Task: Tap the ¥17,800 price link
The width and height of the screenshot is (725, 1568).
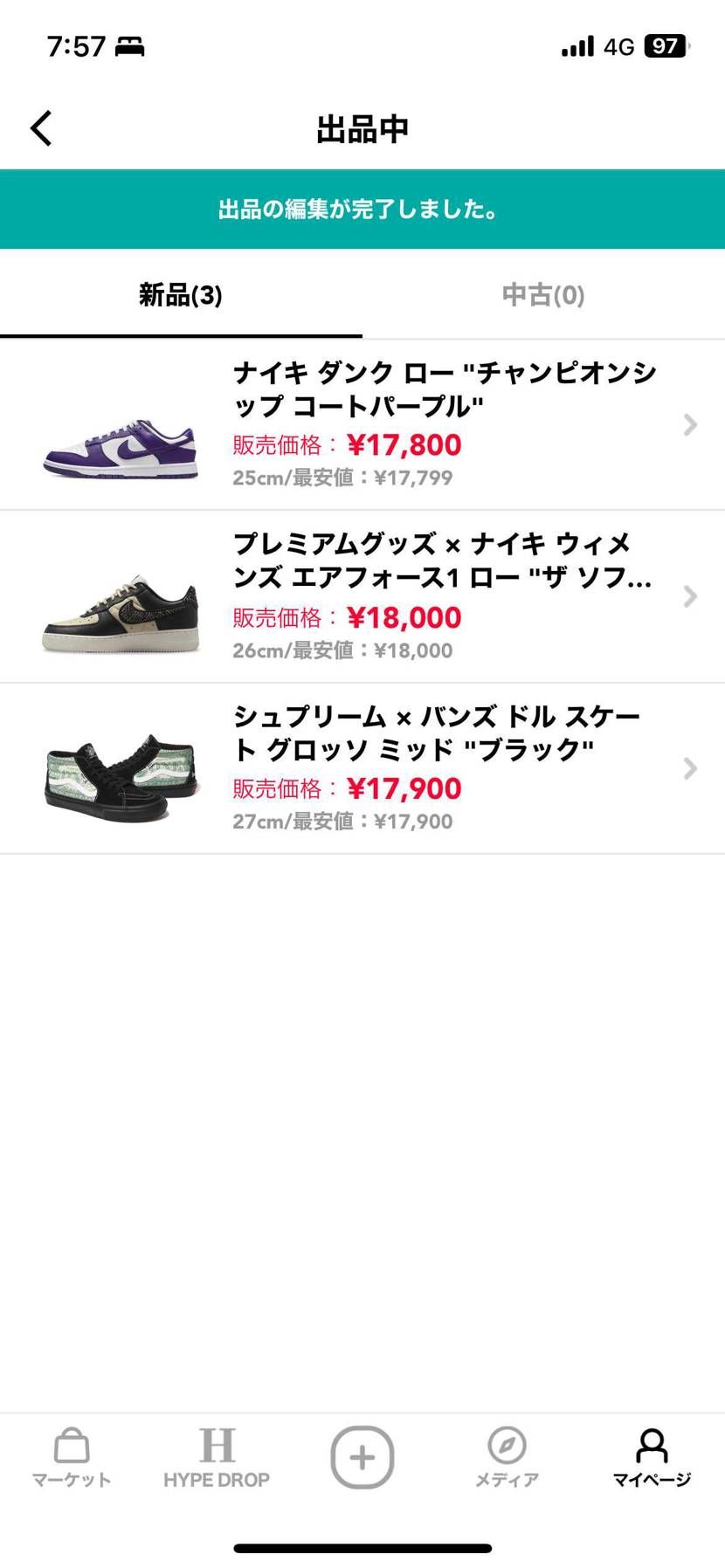Action: pyautogui.click(x=404, y=444)
